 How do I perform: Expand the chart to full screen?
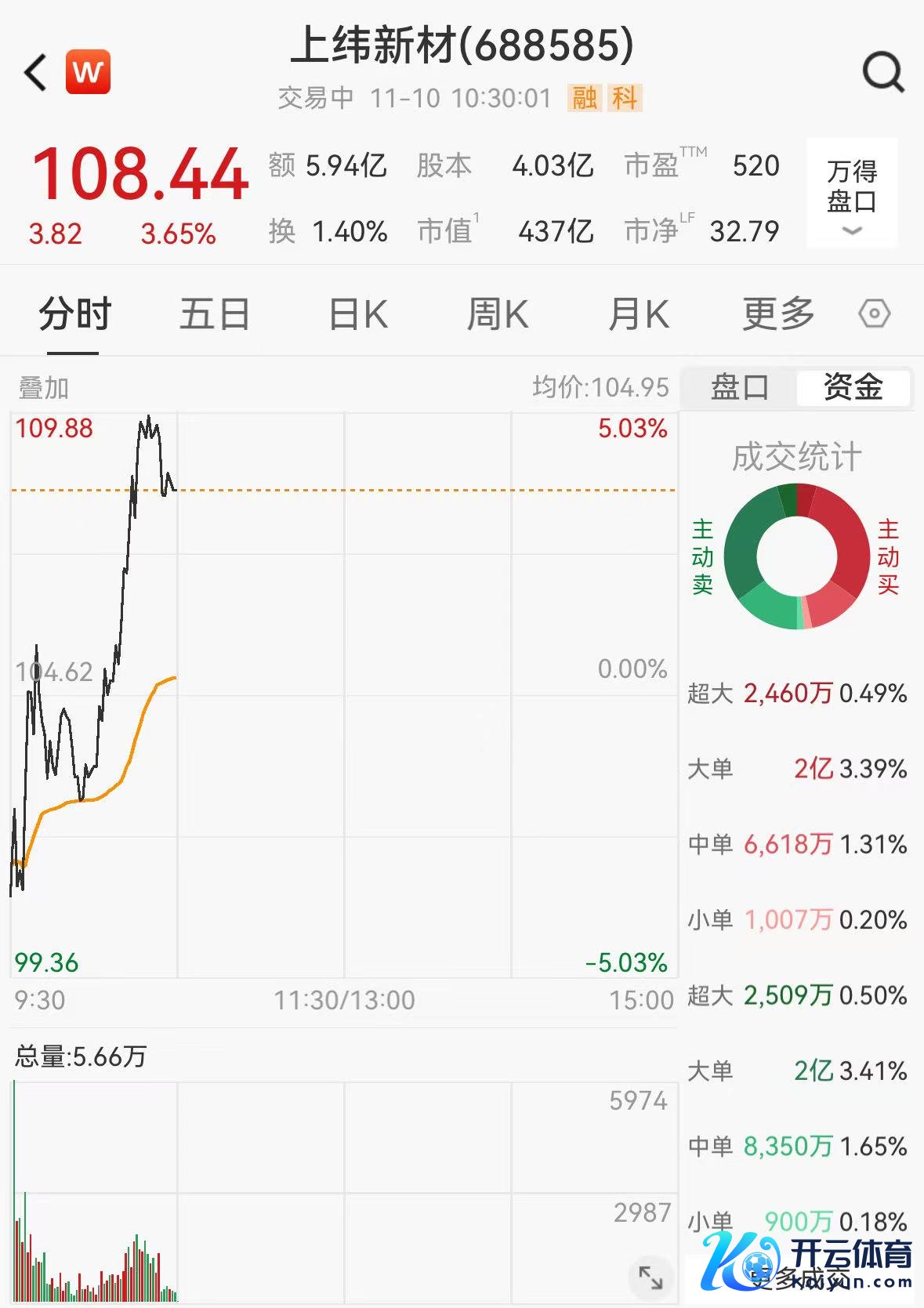click(x=650, y=1277)
